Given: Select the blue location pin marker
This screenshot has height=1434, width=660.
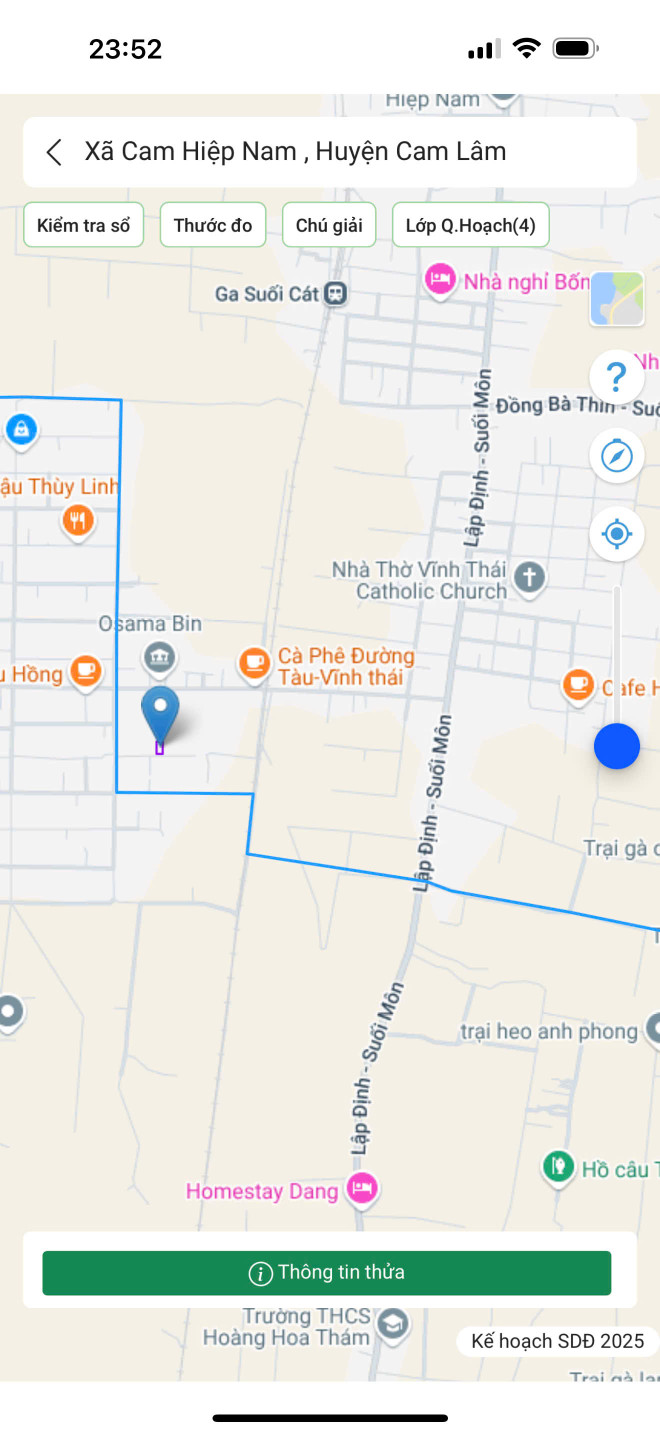Looking at the screenshot, I should 160,712.
